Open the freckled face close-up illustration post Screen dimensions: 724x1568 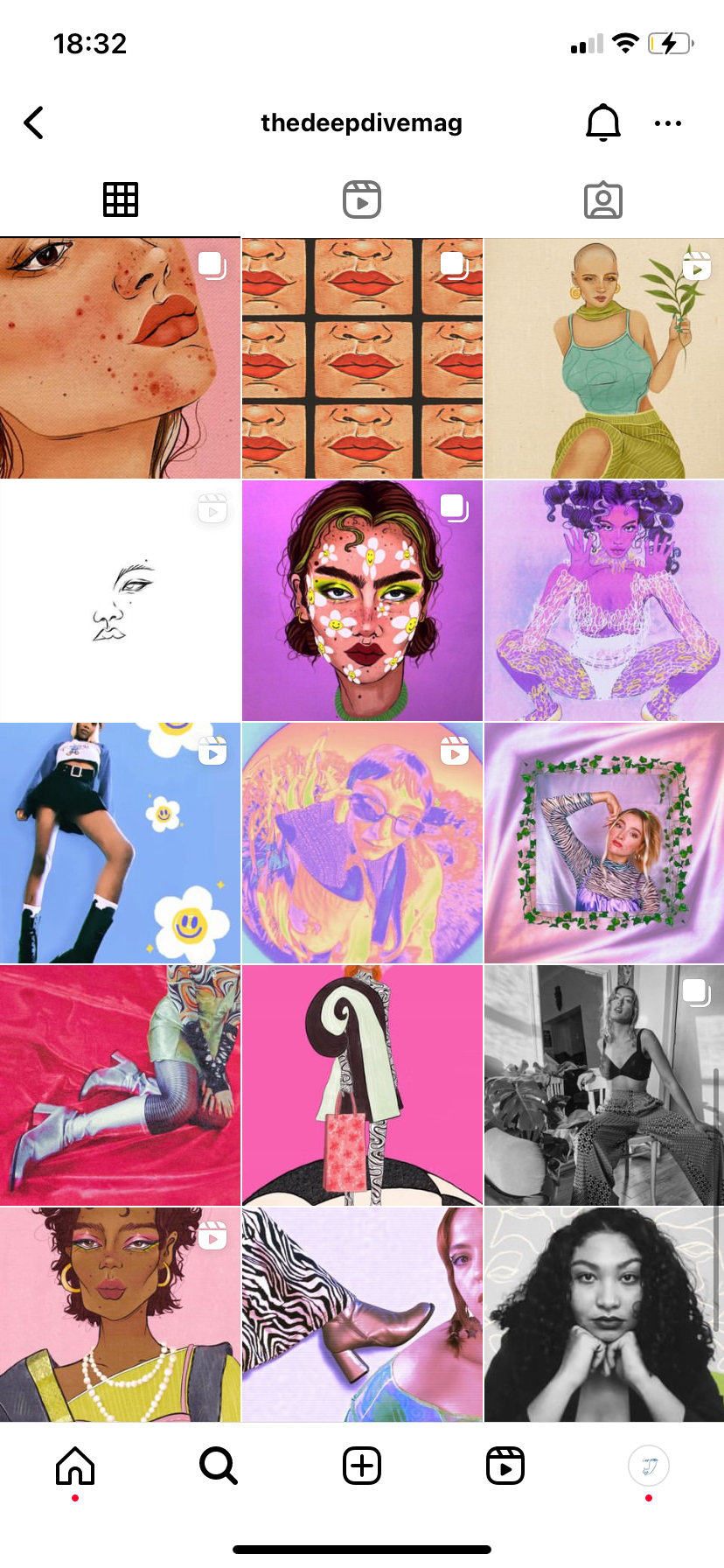(x=120, y=359)
